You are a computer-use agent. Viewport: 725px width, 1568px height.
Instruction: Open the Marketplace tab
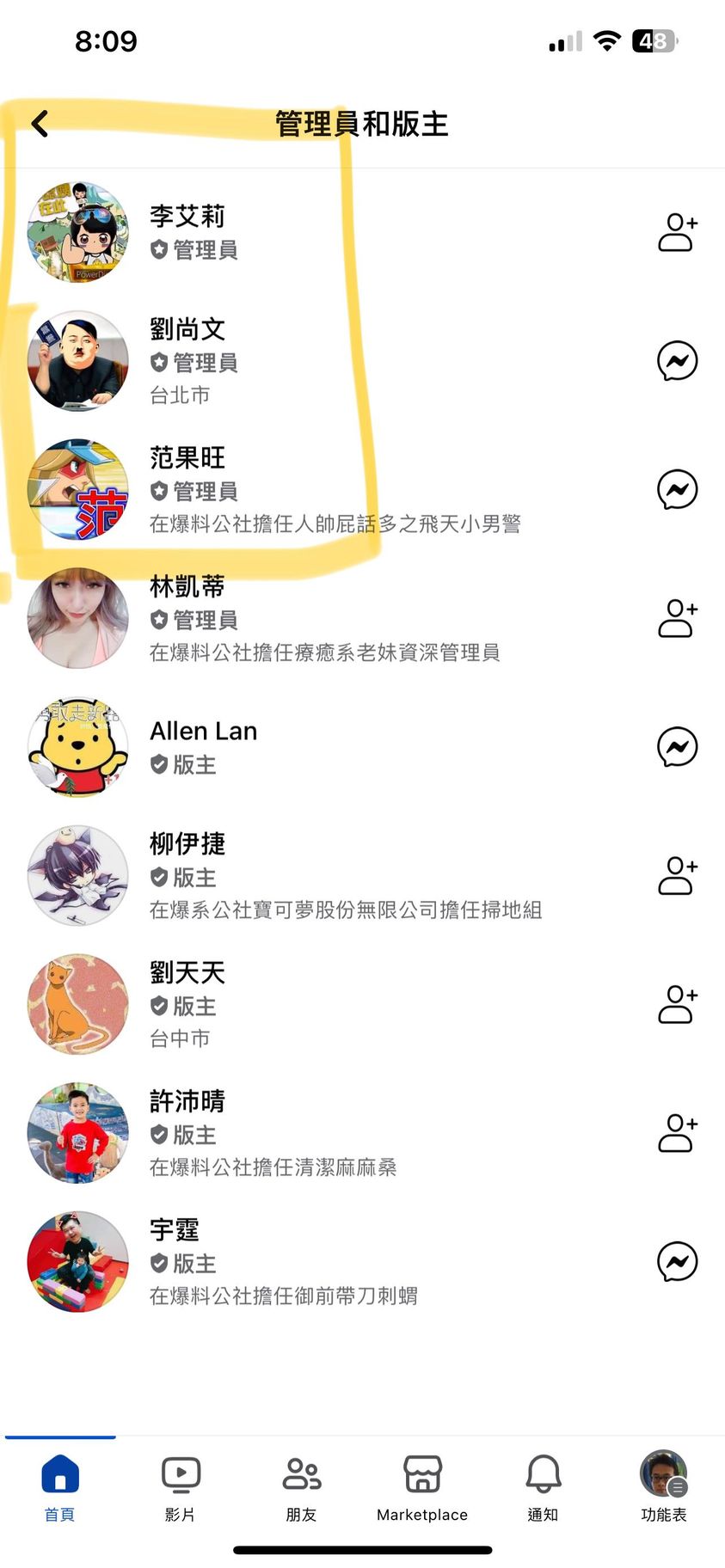[422, 1485]
